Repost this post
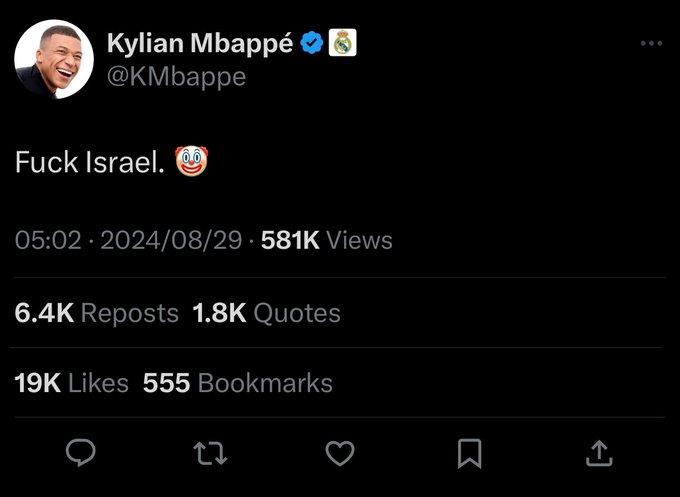Viewport: 680px width, 497px height. click(210, 453)
